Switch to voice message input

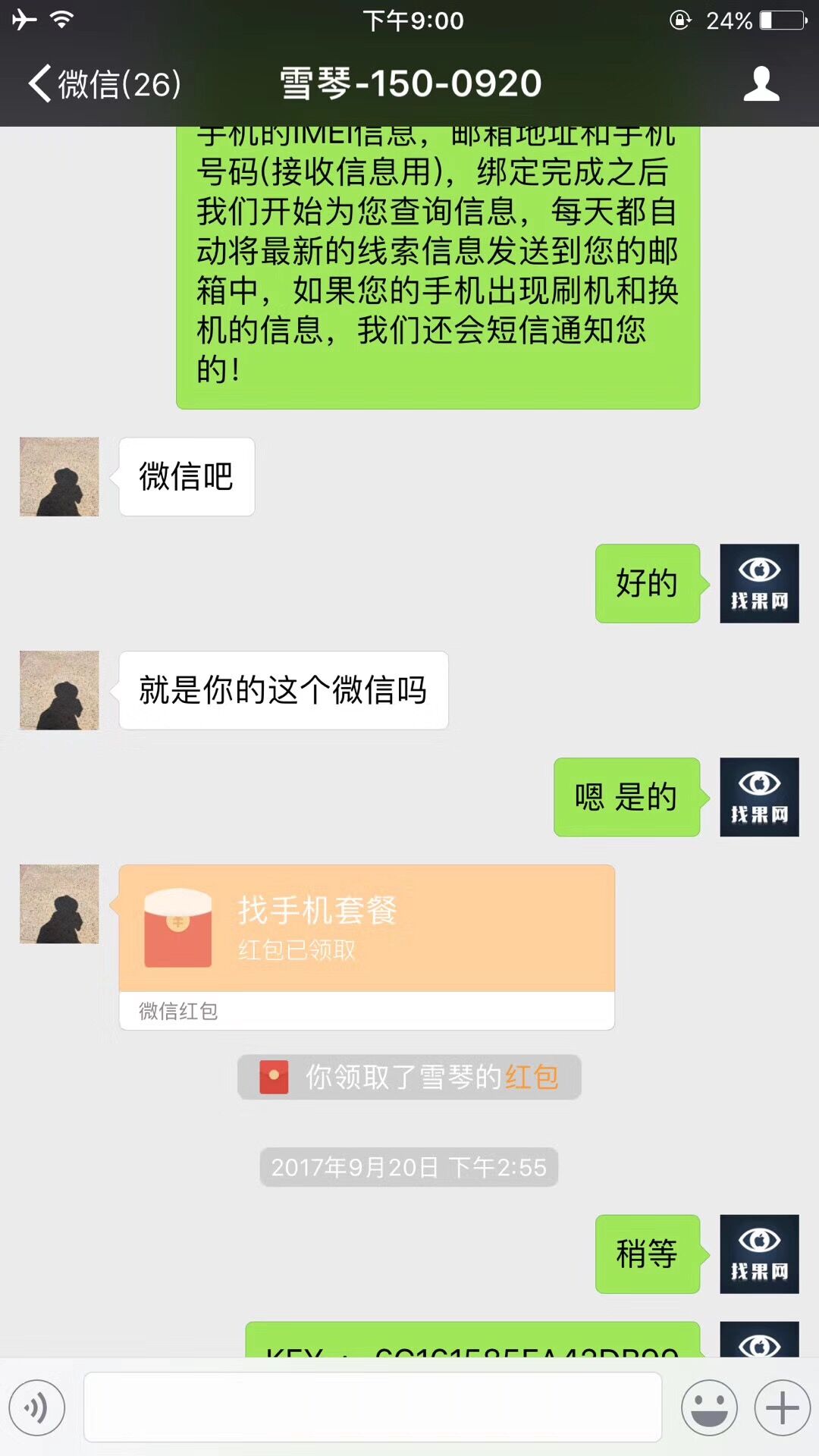[36, 1408]
